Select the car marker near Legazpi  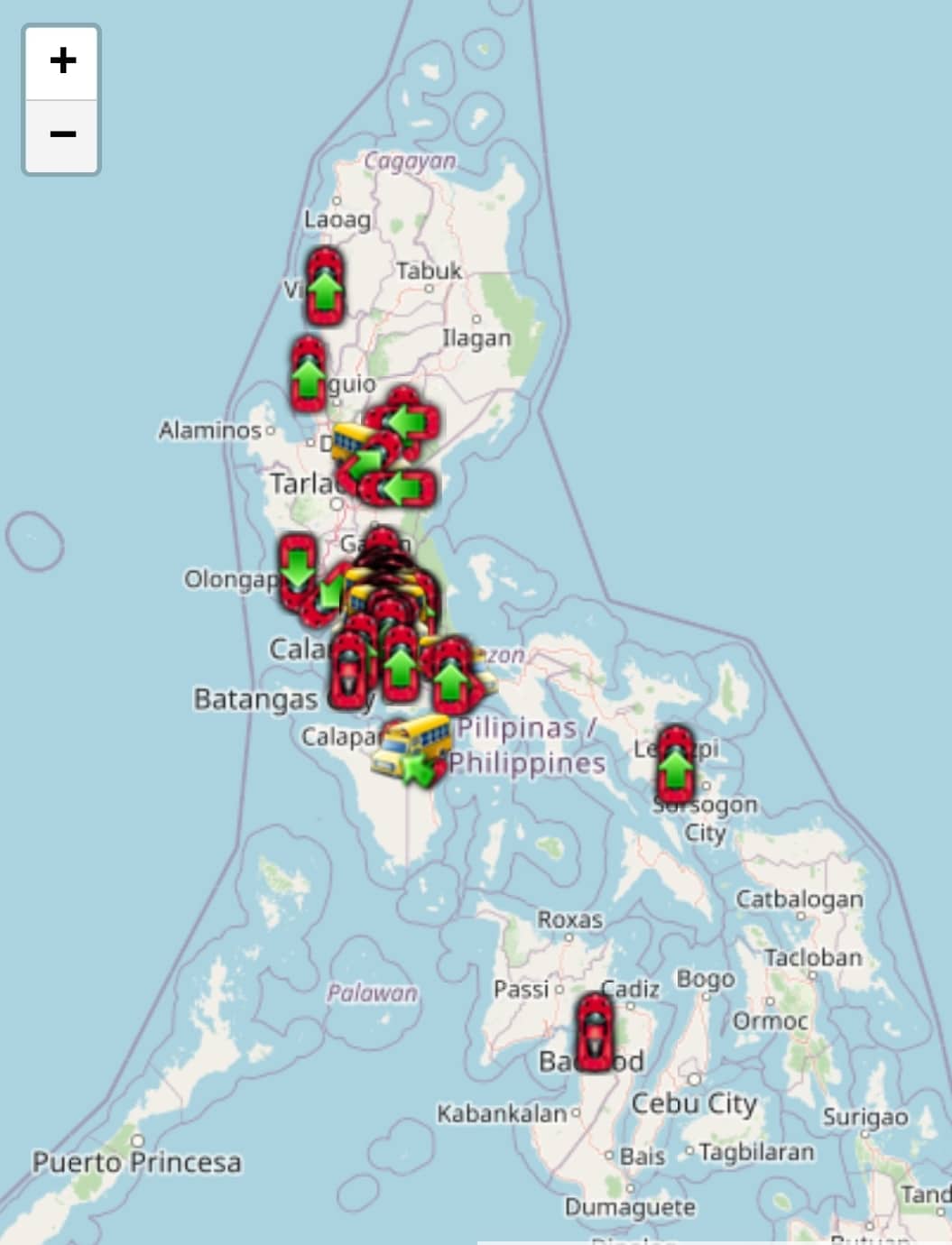tap(676, 765)
